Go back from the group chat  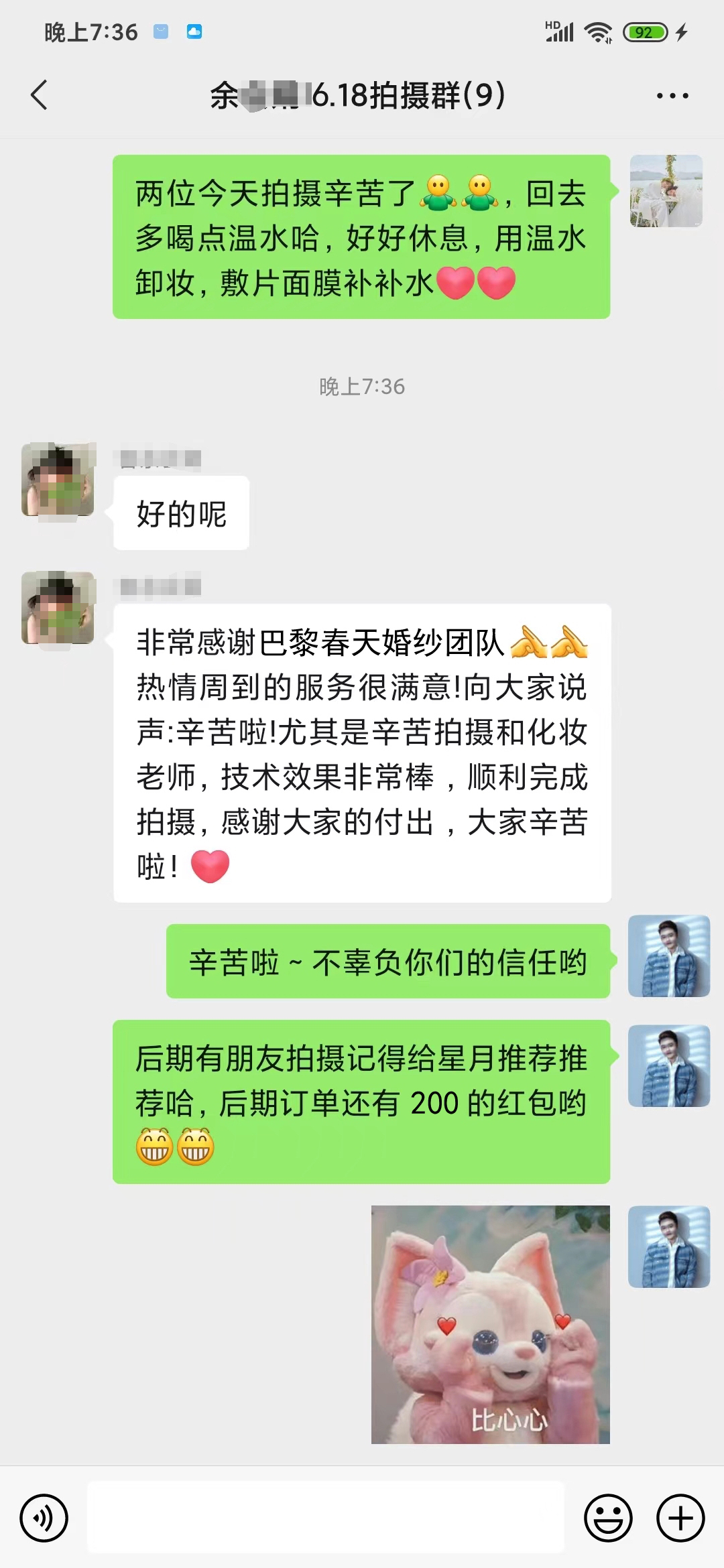40,95
